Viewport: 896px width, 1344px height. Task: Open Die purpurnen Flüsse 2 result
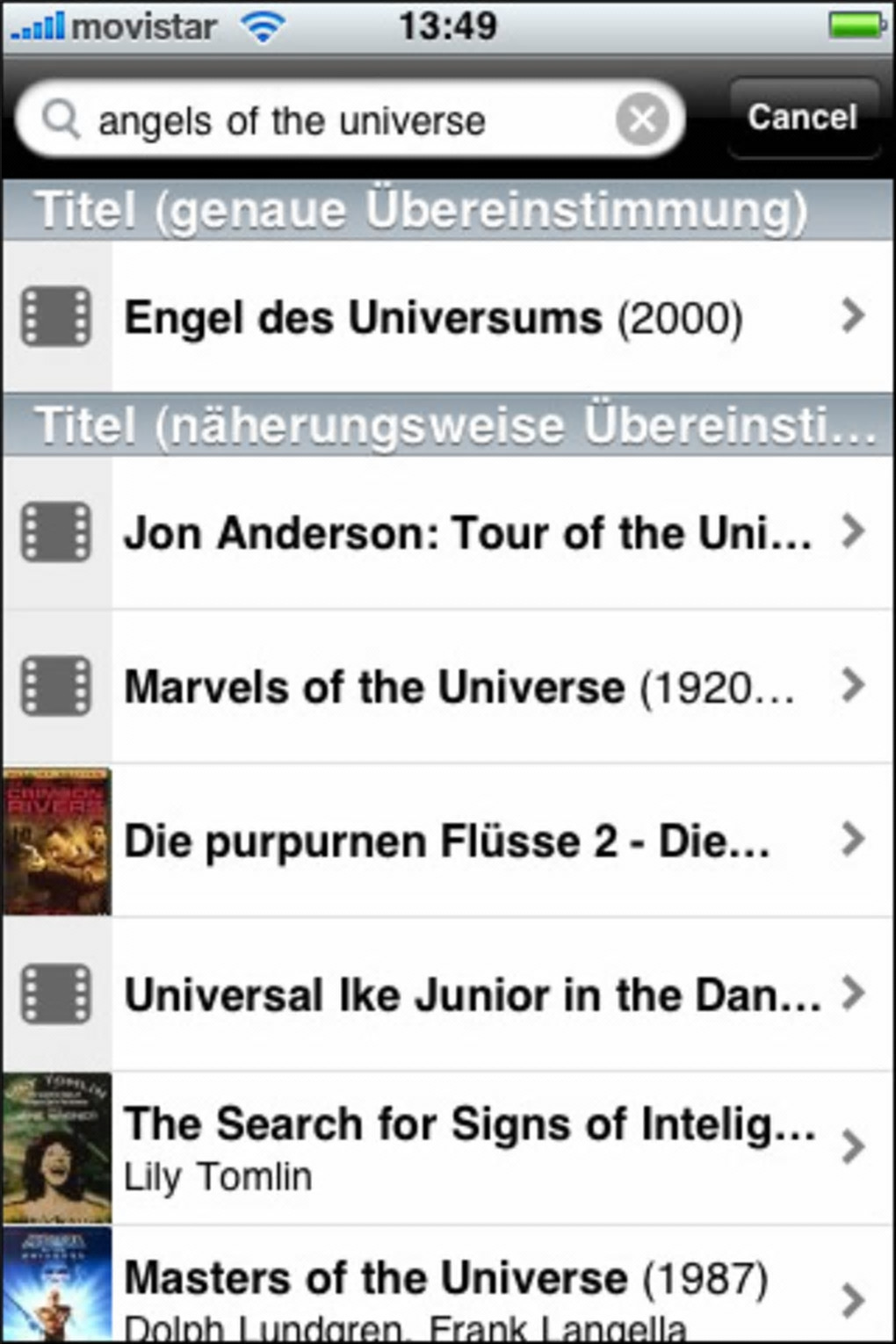[448, 841]
